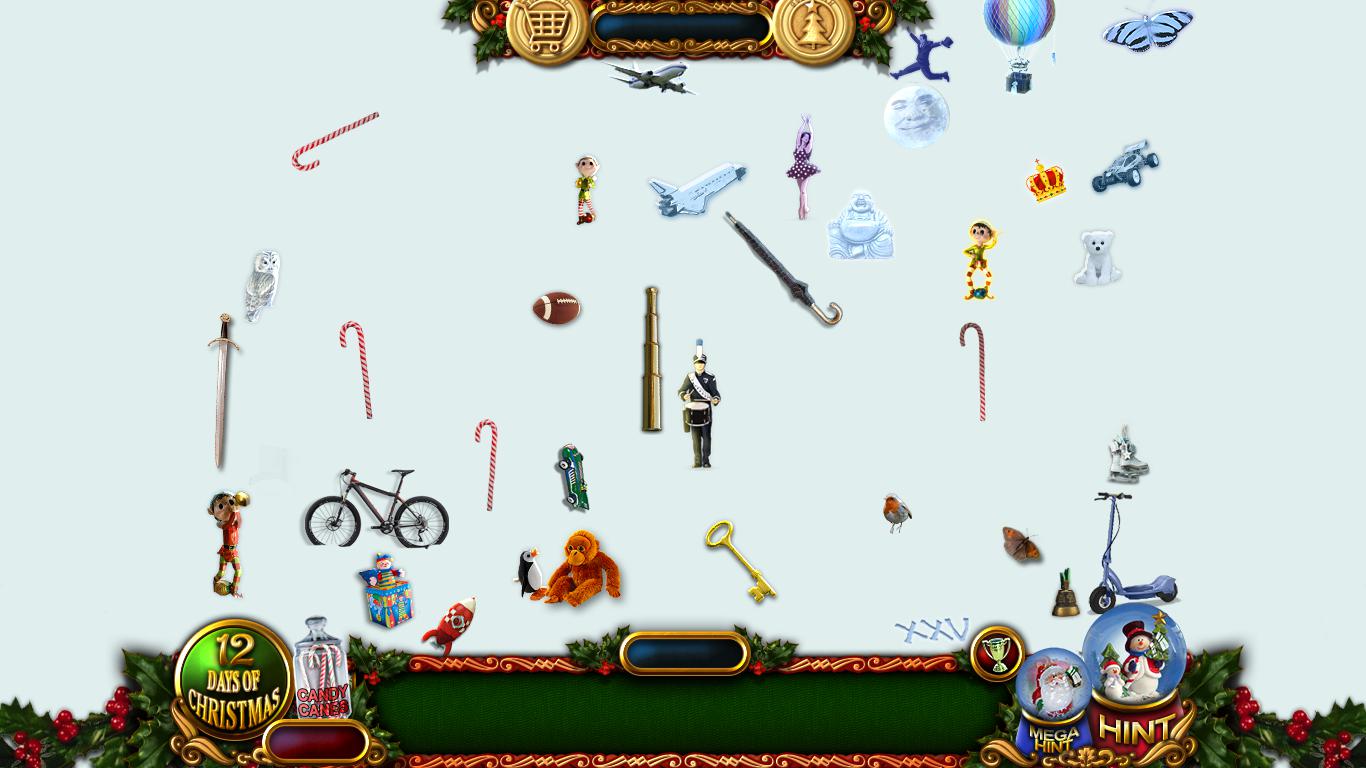Select the jack-in-the-box toy

386,592
